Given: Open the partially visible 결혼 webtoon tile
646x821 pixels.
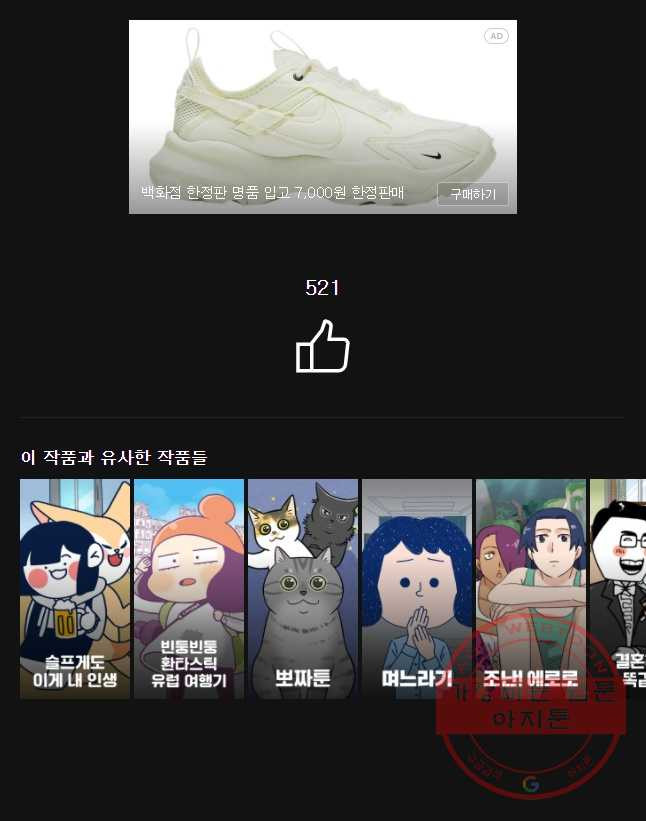Looking at the screenshot, I should 617,588.
